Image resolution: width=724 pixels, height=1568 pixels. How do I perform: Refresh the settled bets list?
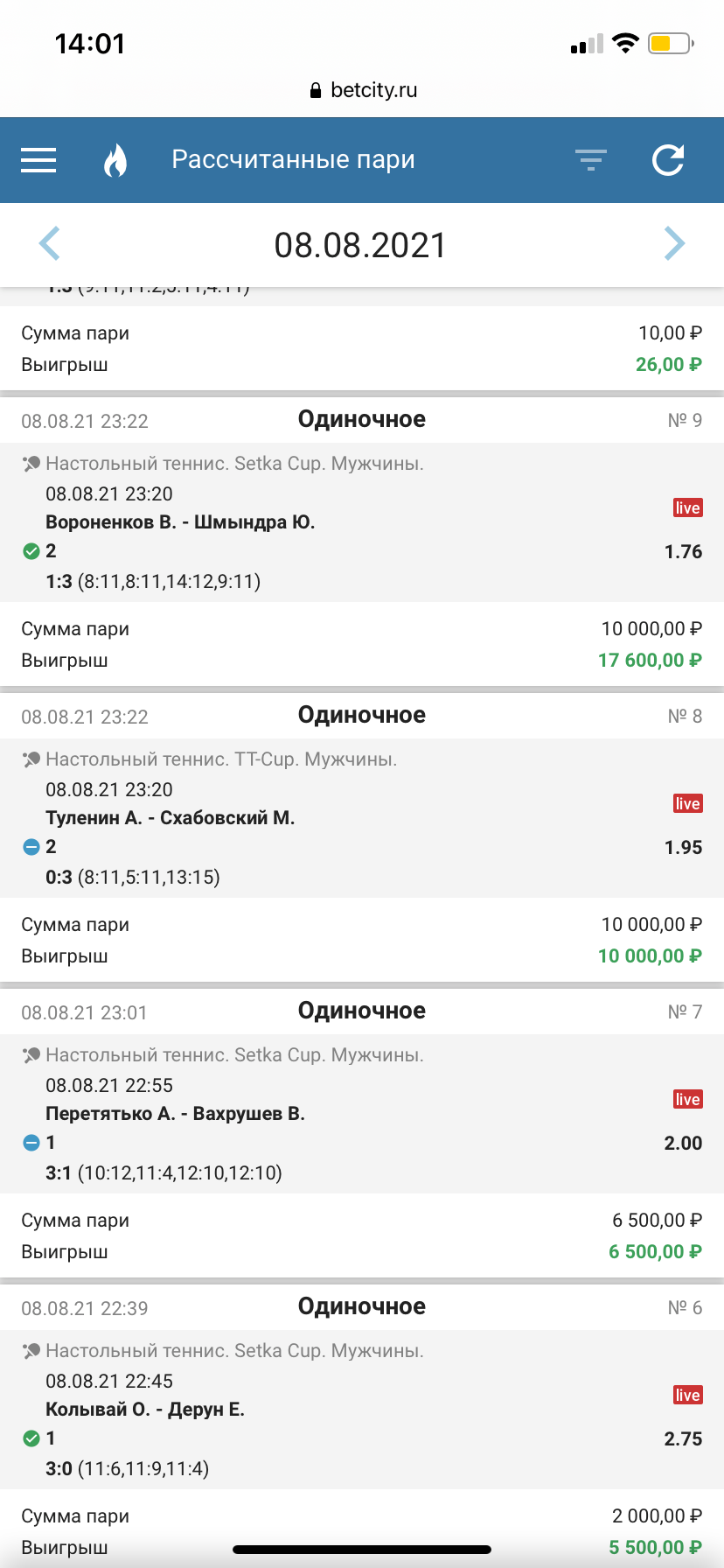[668, 160]
